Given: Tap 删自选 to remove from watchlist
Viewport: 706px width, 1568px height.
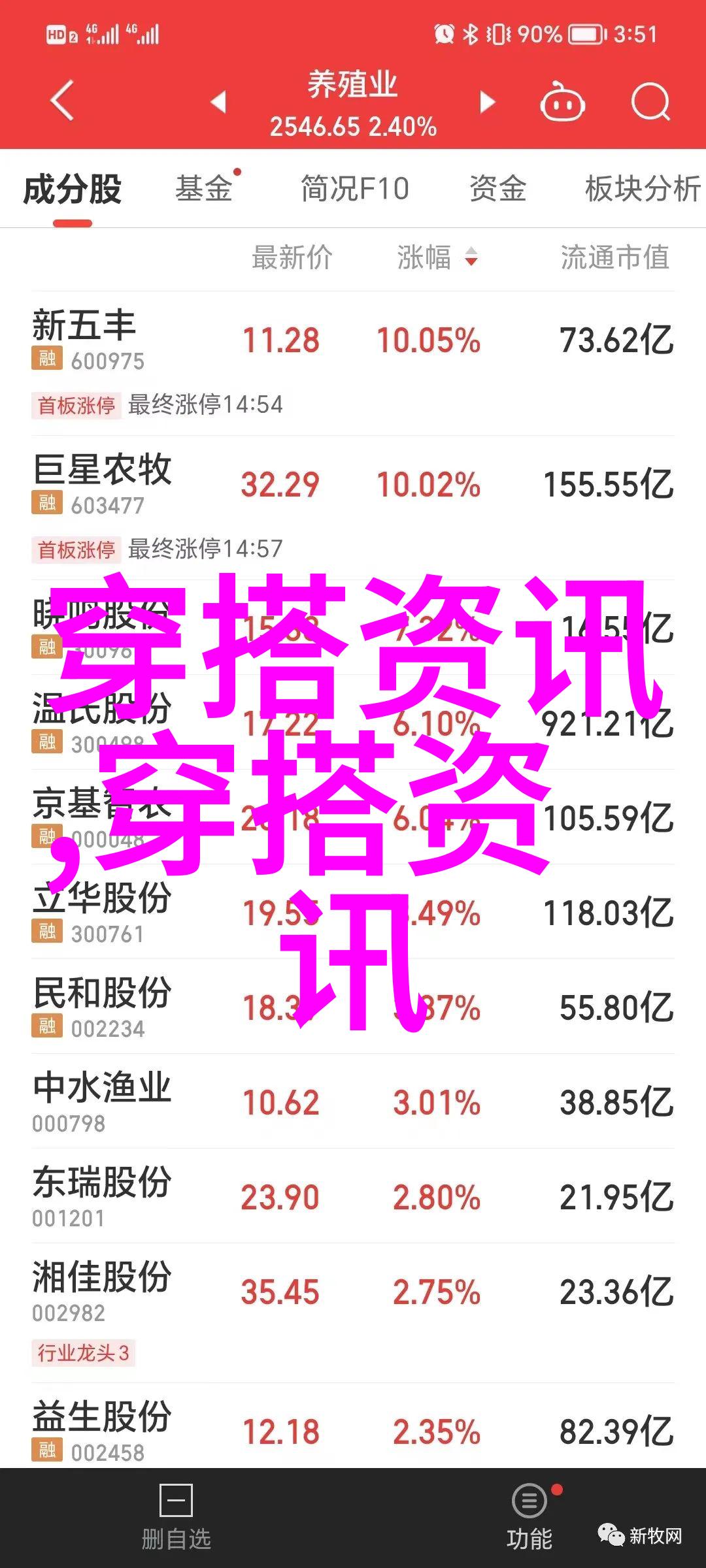Looking at the screenshot, I should pyautogui.click(x=176, y=1518).
